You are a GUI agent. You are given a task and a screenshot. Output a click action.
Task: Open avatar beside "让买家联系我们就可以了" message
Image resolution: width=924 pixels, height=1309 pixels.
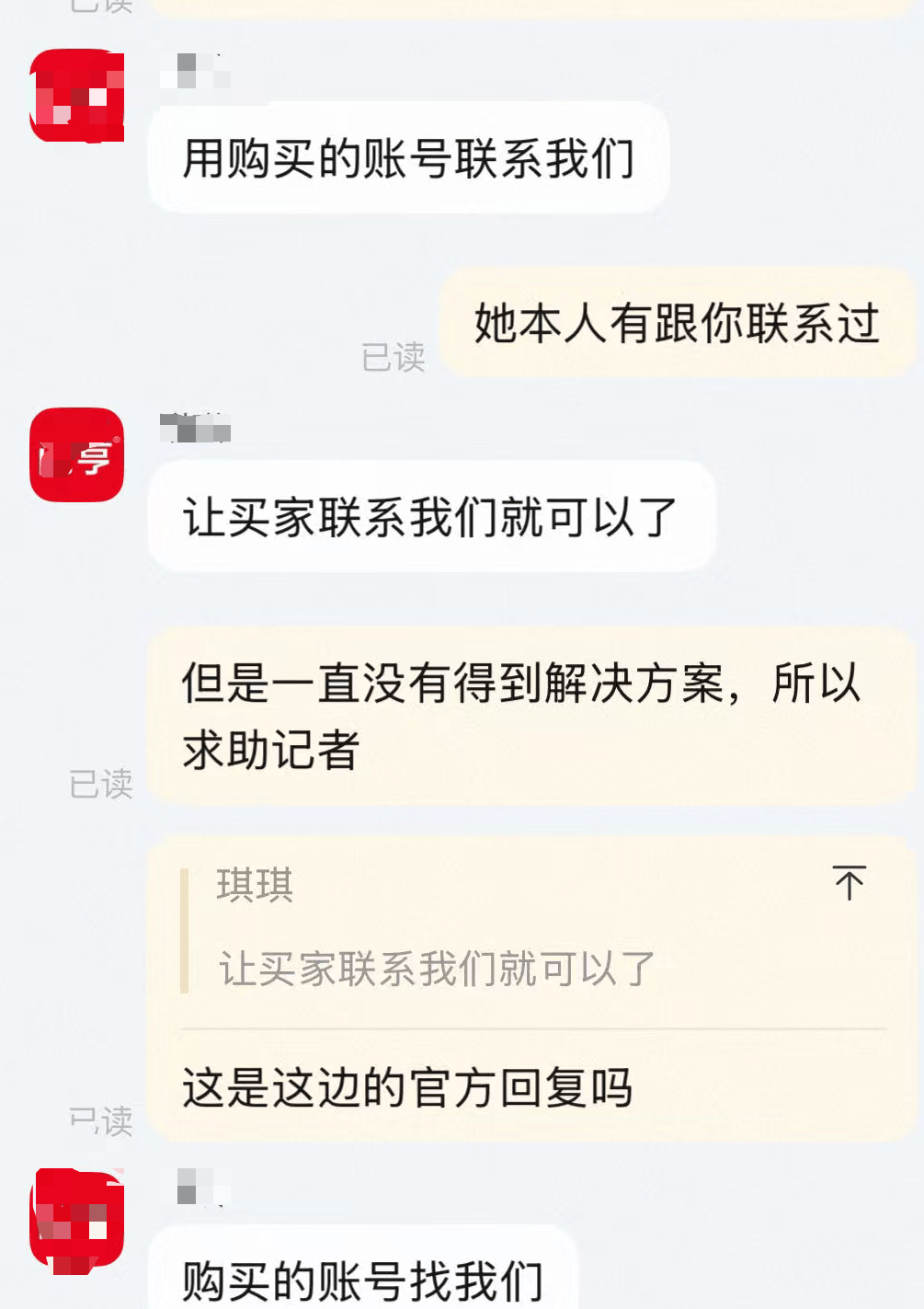(77, 455)
